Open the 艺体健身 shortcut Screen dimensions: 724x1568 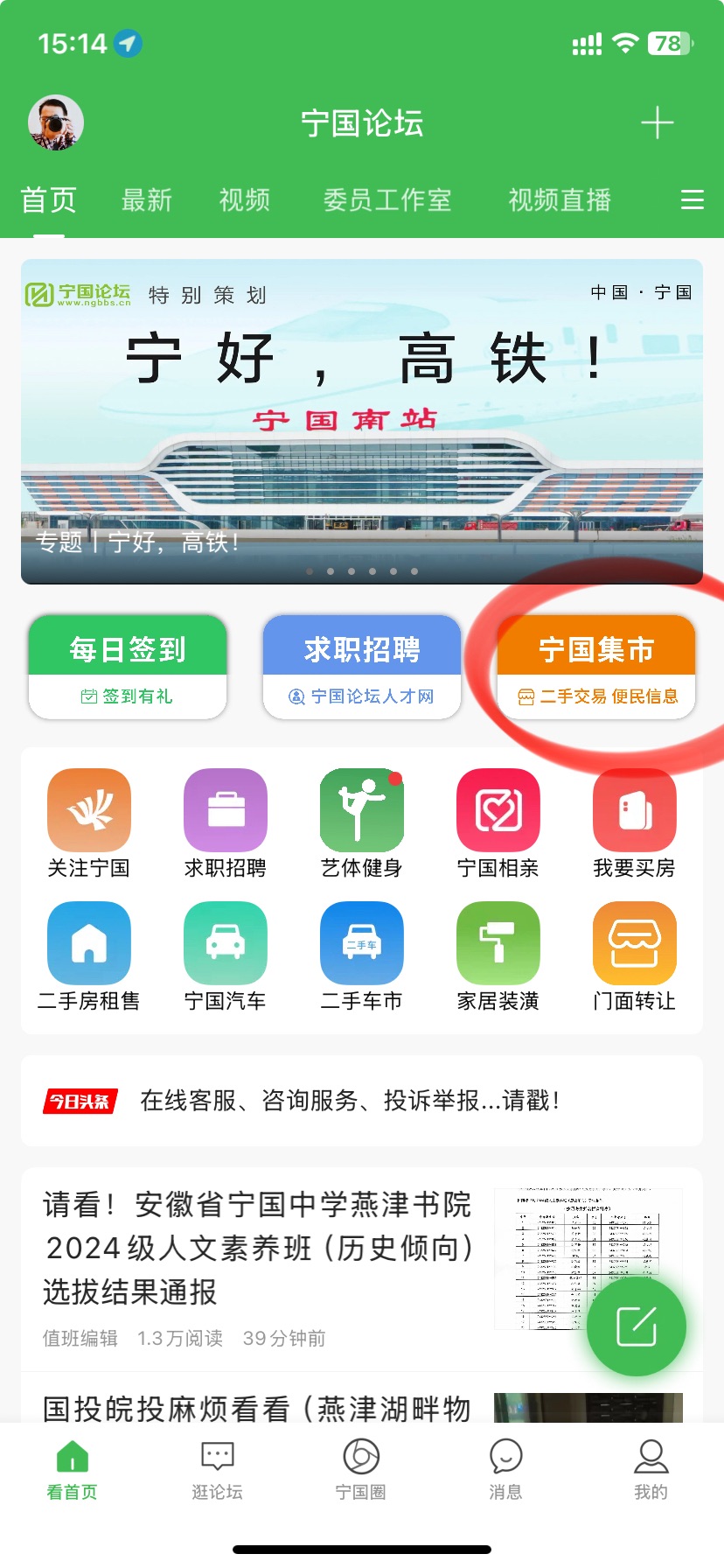coord(362,822)
